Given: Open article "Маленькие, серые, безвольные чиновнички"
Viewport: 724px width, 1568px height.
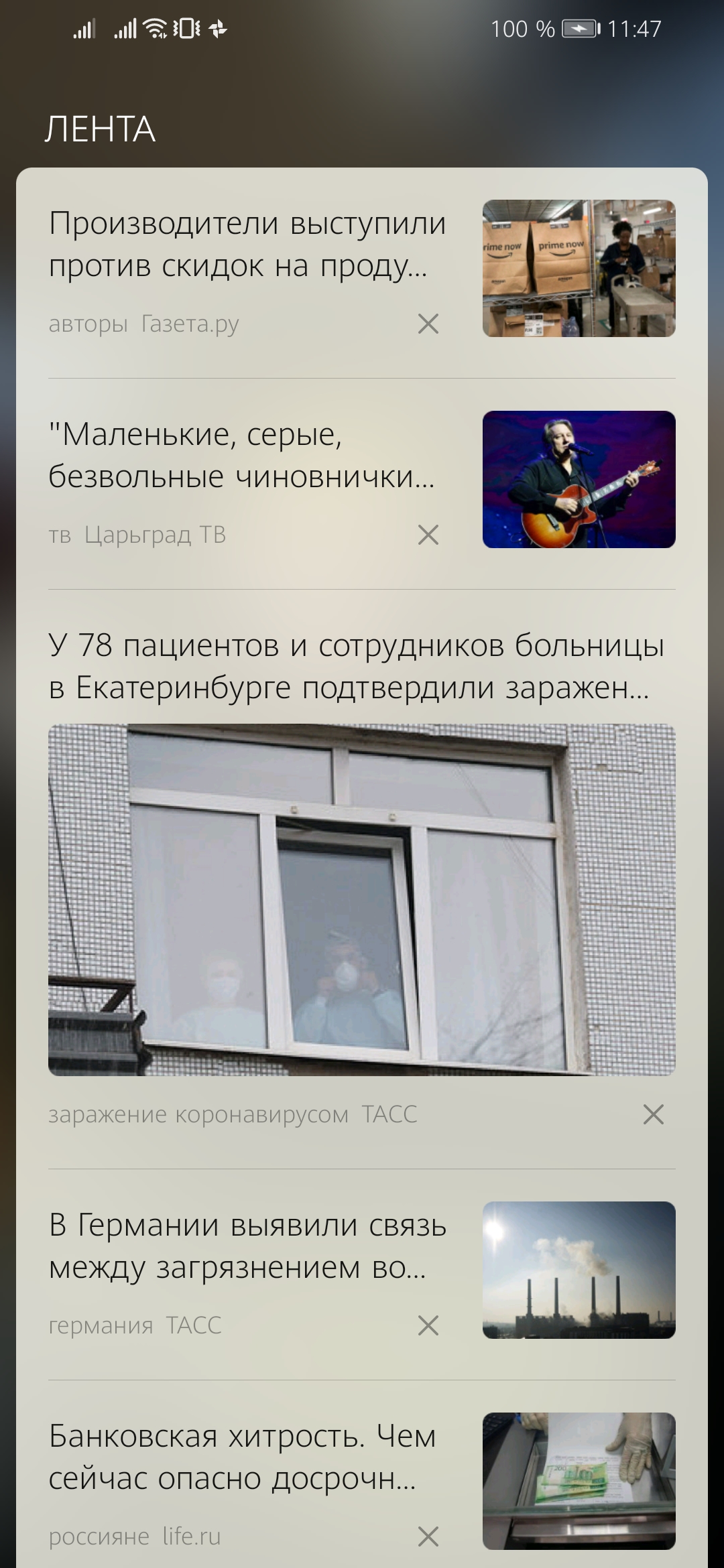Looking at the screenshot, I should click(241, 455).
